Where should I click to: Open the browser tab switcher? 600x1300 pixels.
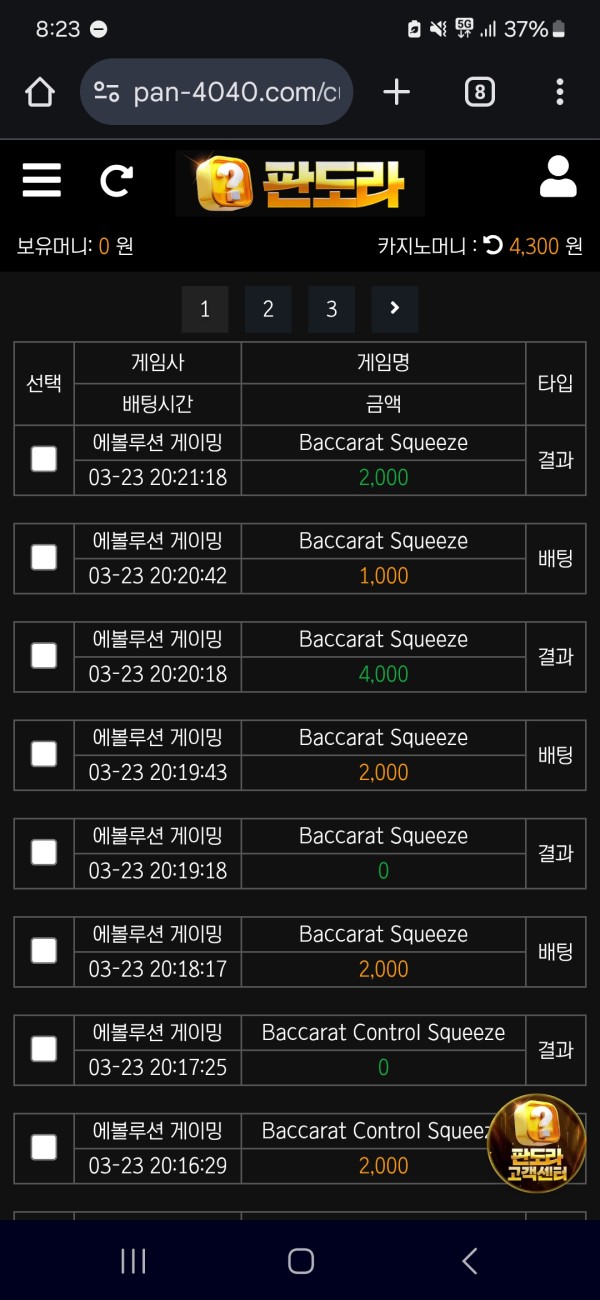[x=480, y=93]
